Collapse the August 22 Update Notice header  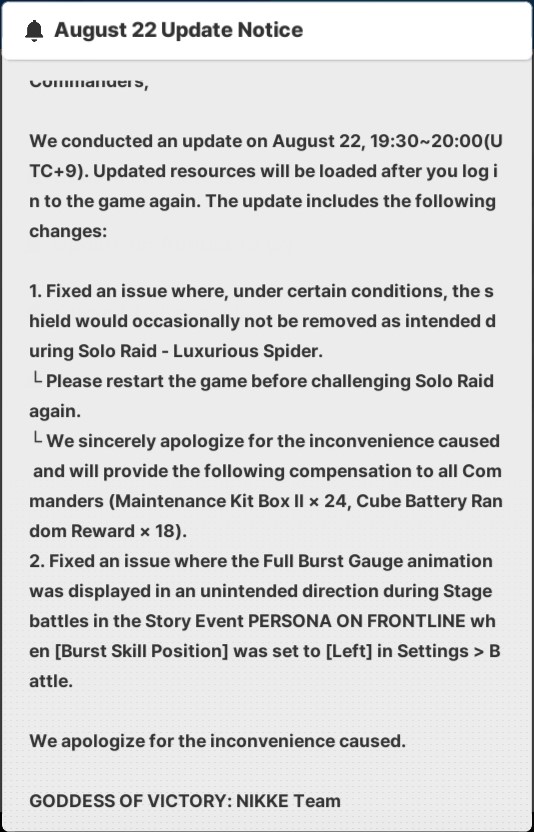click(267, 30)
